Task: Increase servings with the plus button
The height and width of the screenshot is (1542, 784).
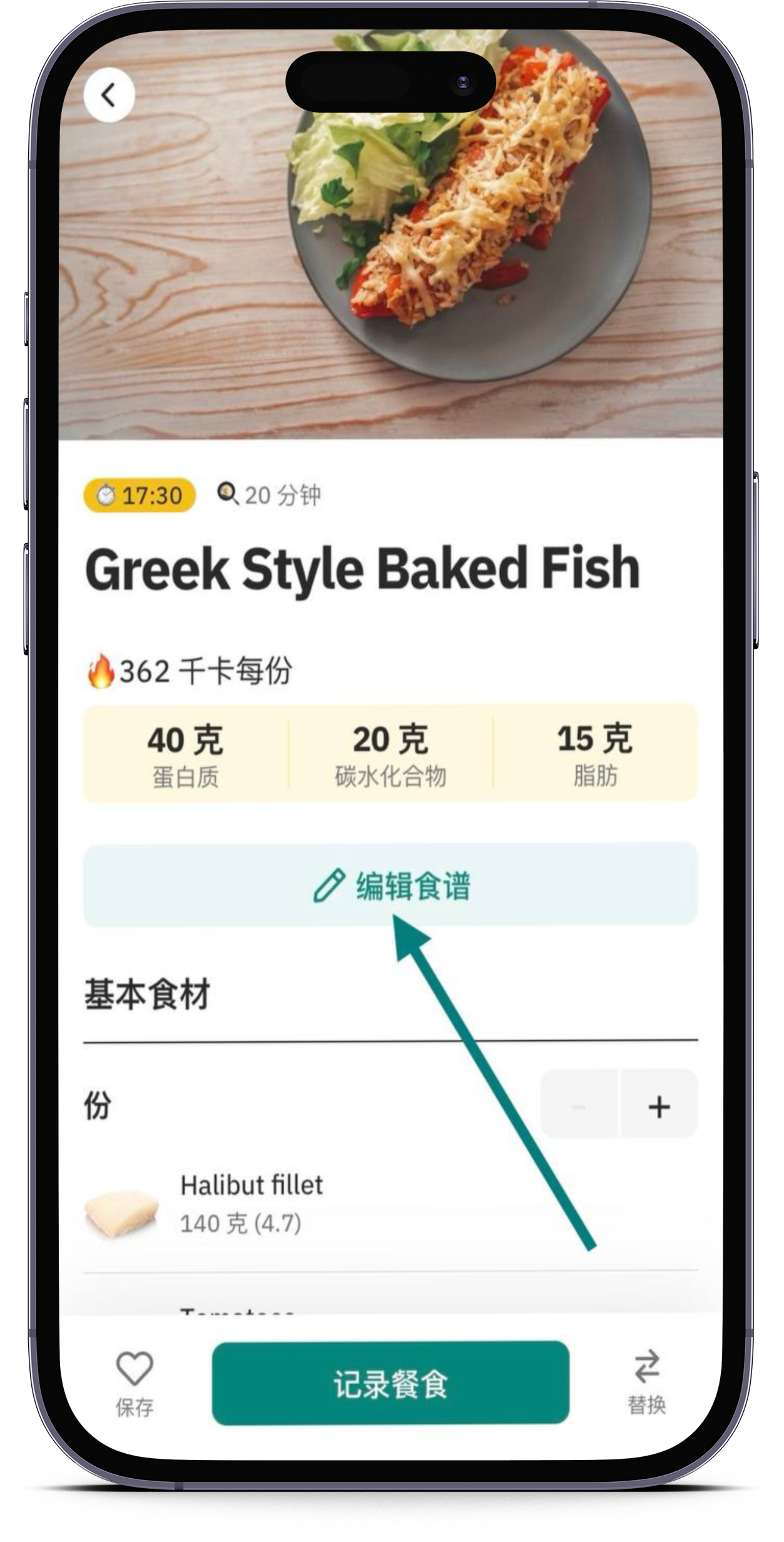Action: pos(659,1106)
